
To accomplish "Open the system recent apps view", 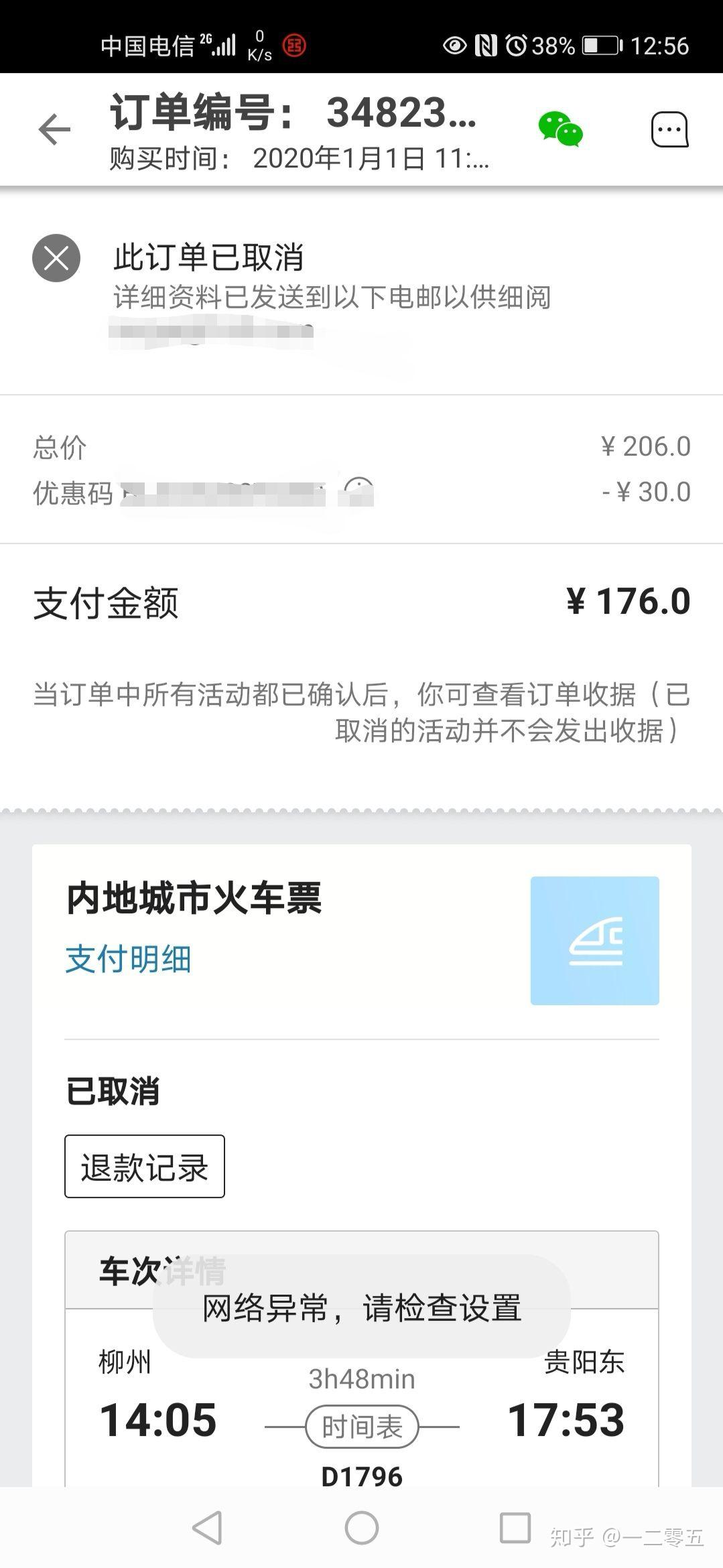I will tap(515, 1528).
